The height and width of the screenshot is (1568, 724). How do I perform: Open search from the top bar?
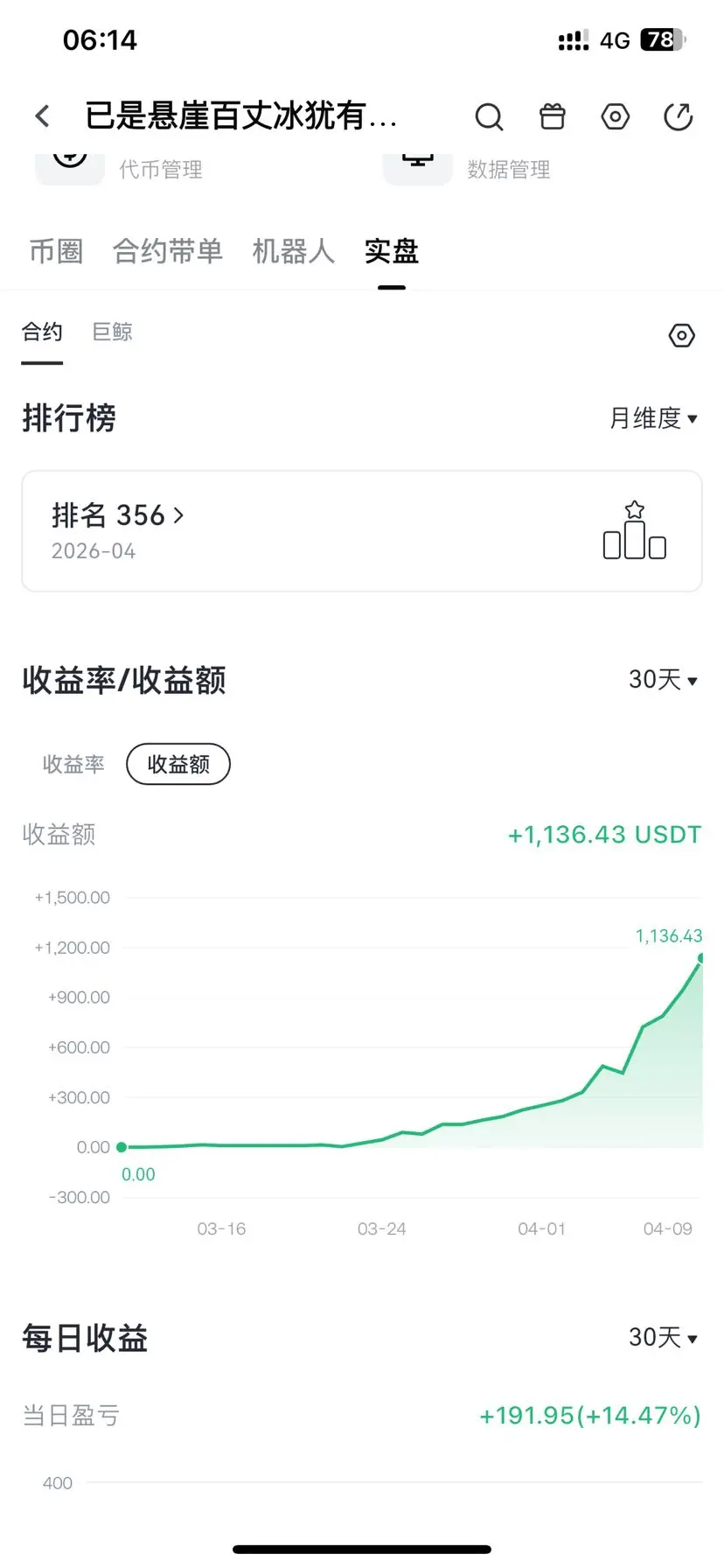click(x=489, y=116)
